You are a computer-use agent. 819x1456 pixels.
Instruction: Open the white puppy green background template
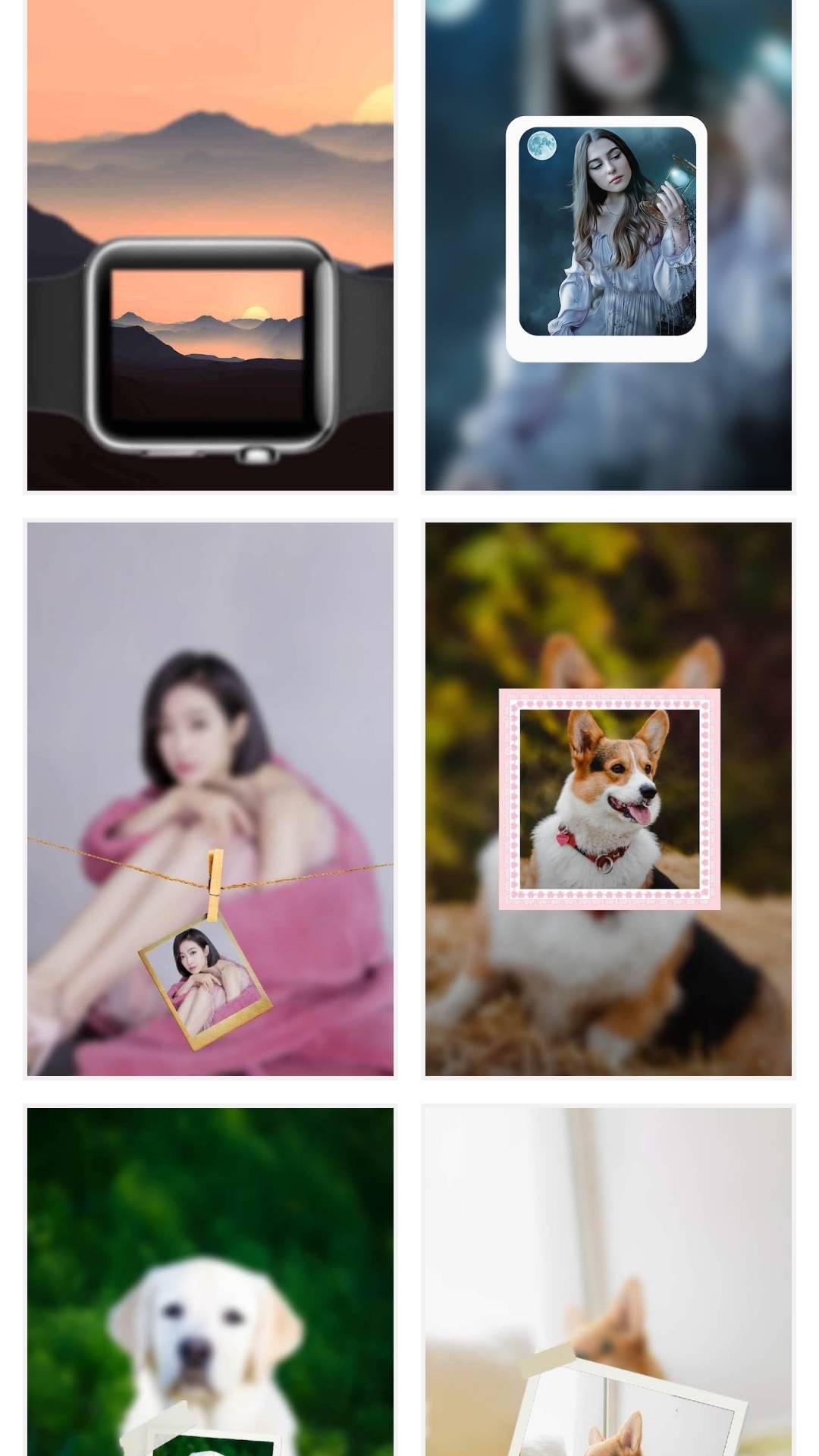210,1282
